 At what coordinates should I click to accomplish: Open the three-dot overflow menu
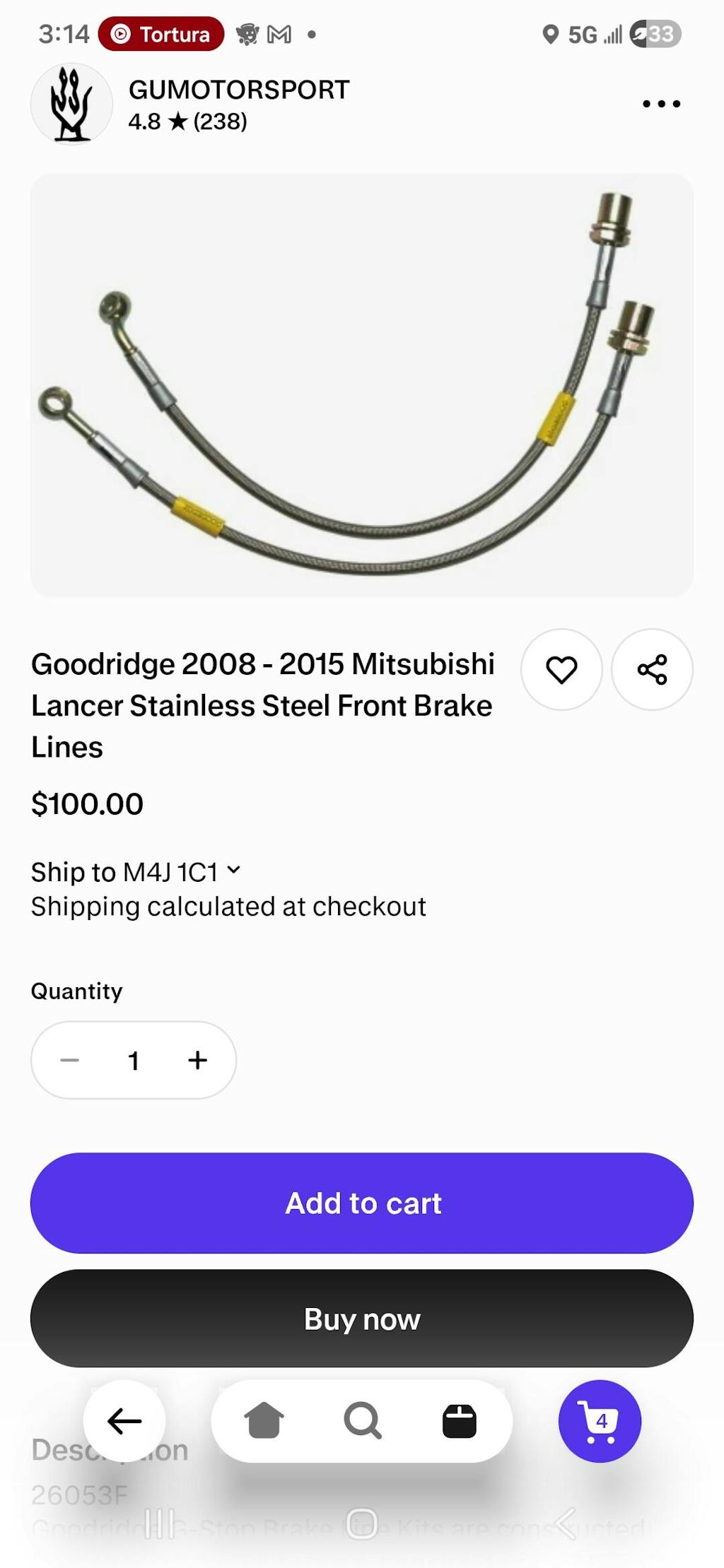[x=661, y=104]
